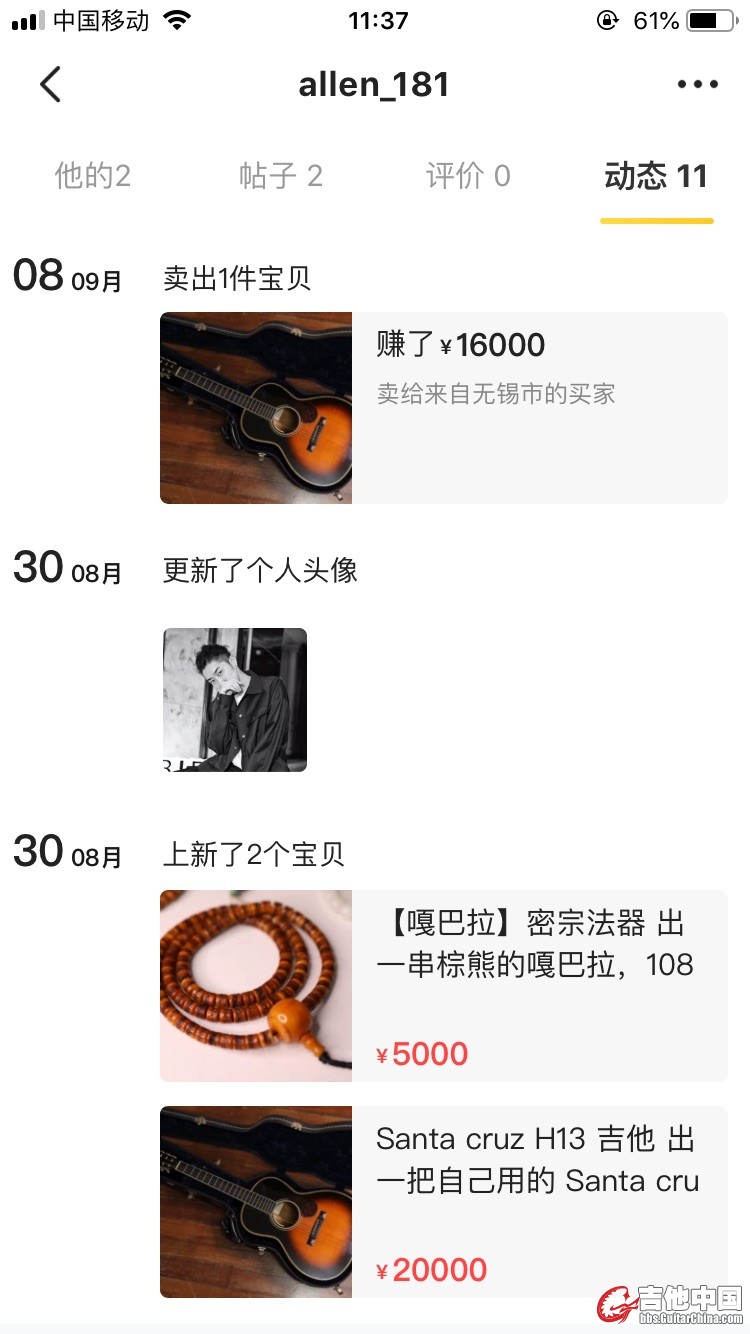View the updated profile avatar photo
The width and height of the screenshot is (750, 1334).
[x=235, y=700]
